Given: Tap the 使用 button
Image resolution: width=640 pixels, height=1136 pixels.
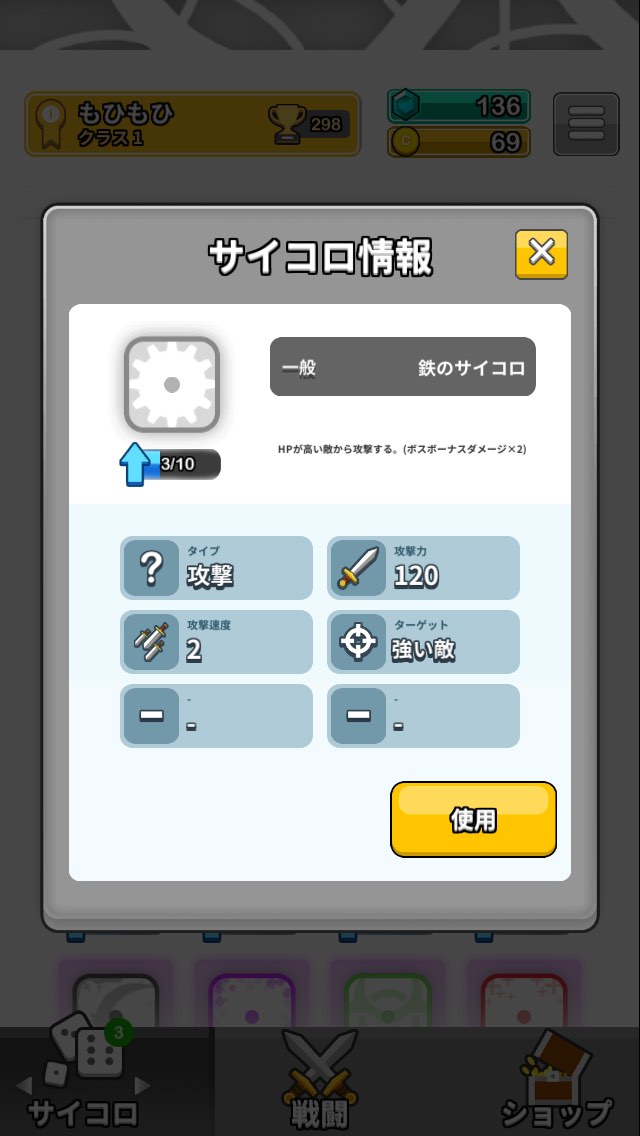Looking at the screenshot, I should 473,819.
